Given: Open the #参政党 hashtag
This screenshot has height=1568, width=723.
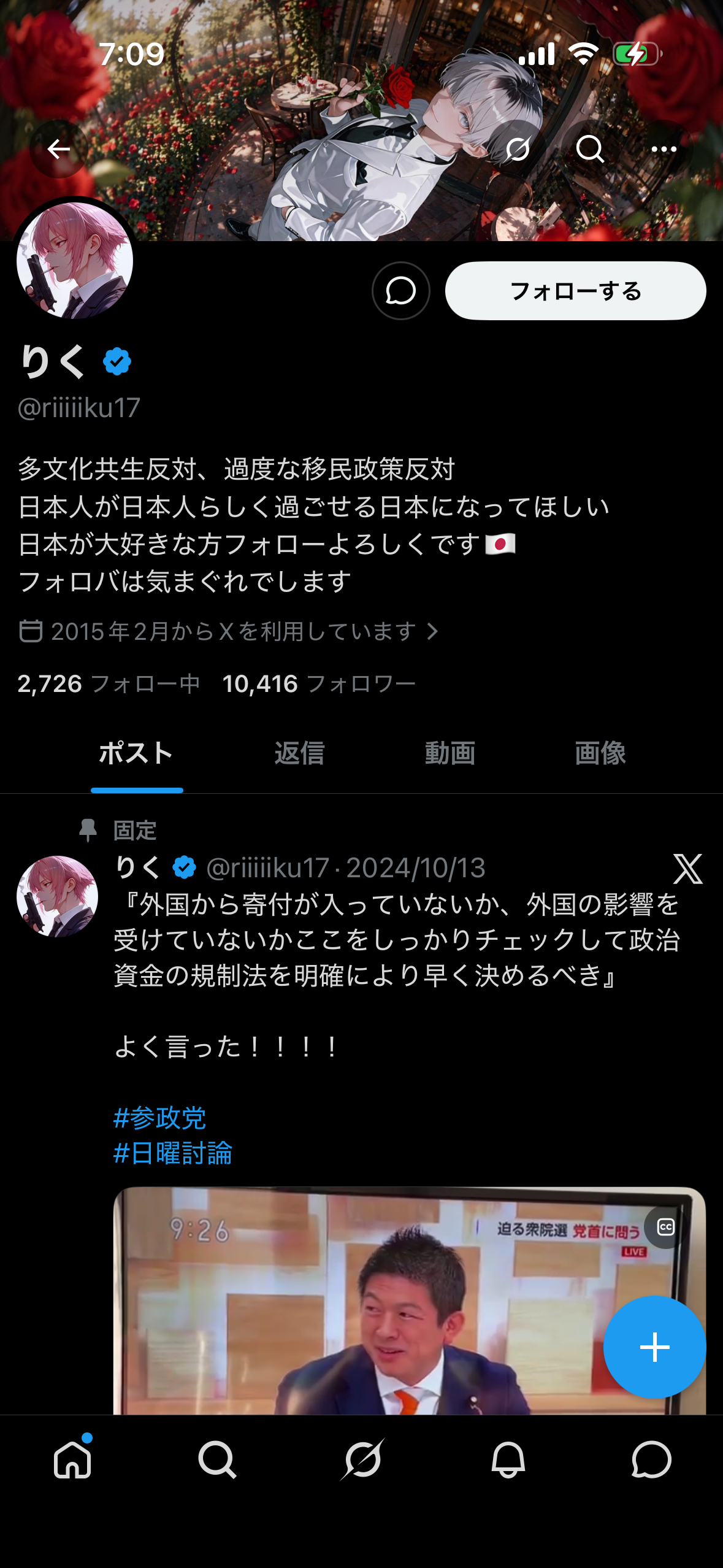Looking at the screenshot, I should (x=160, y=1118).
